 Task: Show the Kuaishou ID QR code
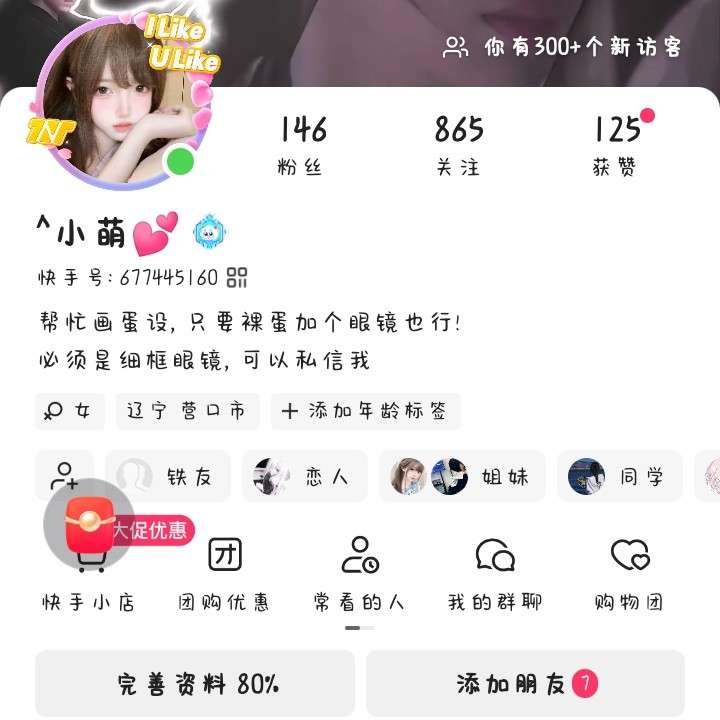(237, 278)
